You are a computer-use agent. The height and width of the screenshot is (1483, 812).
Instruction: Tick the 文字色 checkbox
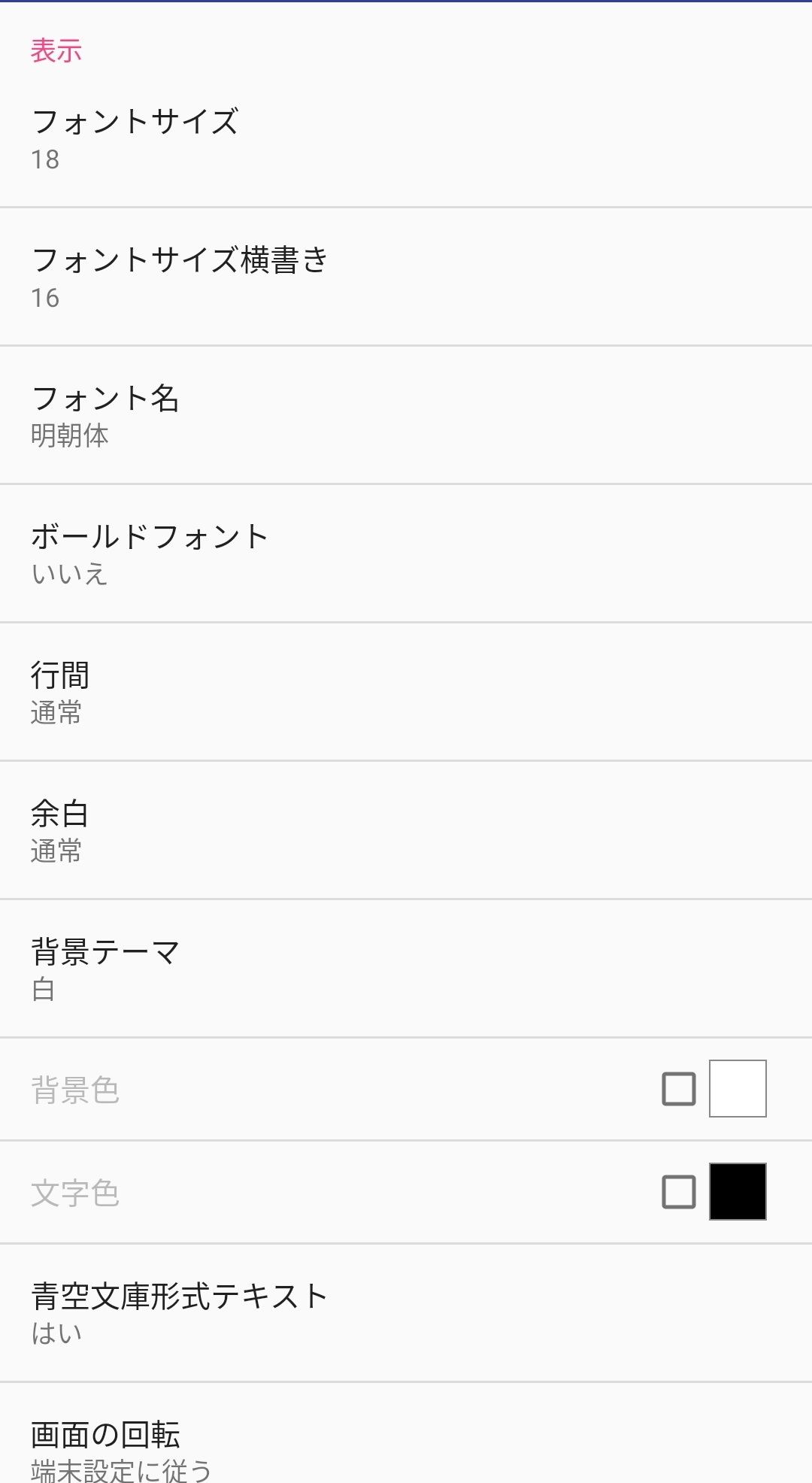pos(679,1192)
